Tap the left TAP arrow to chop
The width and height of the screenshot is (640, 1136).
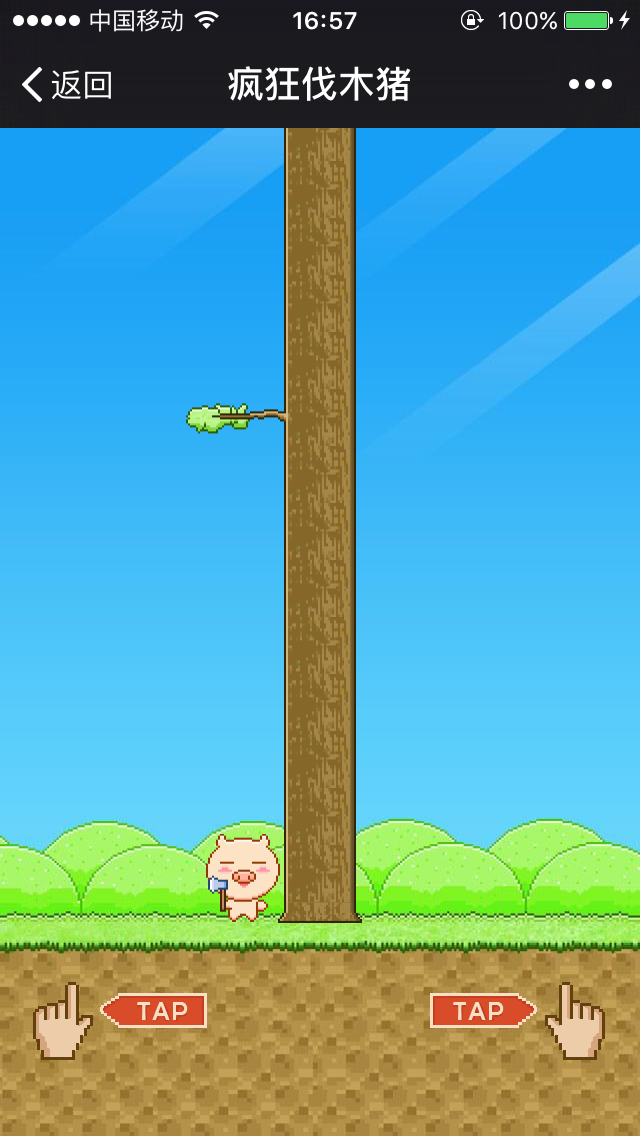tap(155, 1011)
